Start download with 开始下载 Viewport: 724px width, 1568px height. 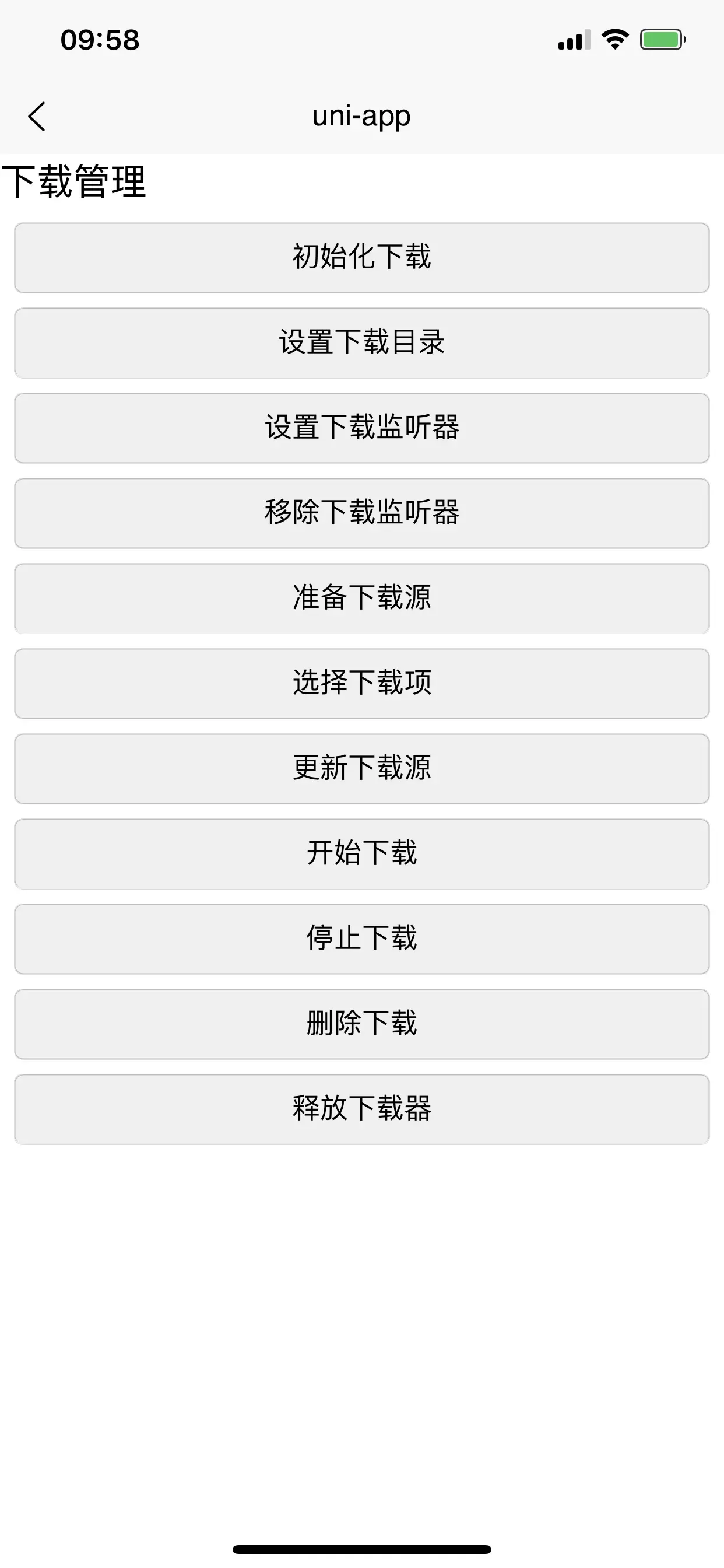pos(362,854)
